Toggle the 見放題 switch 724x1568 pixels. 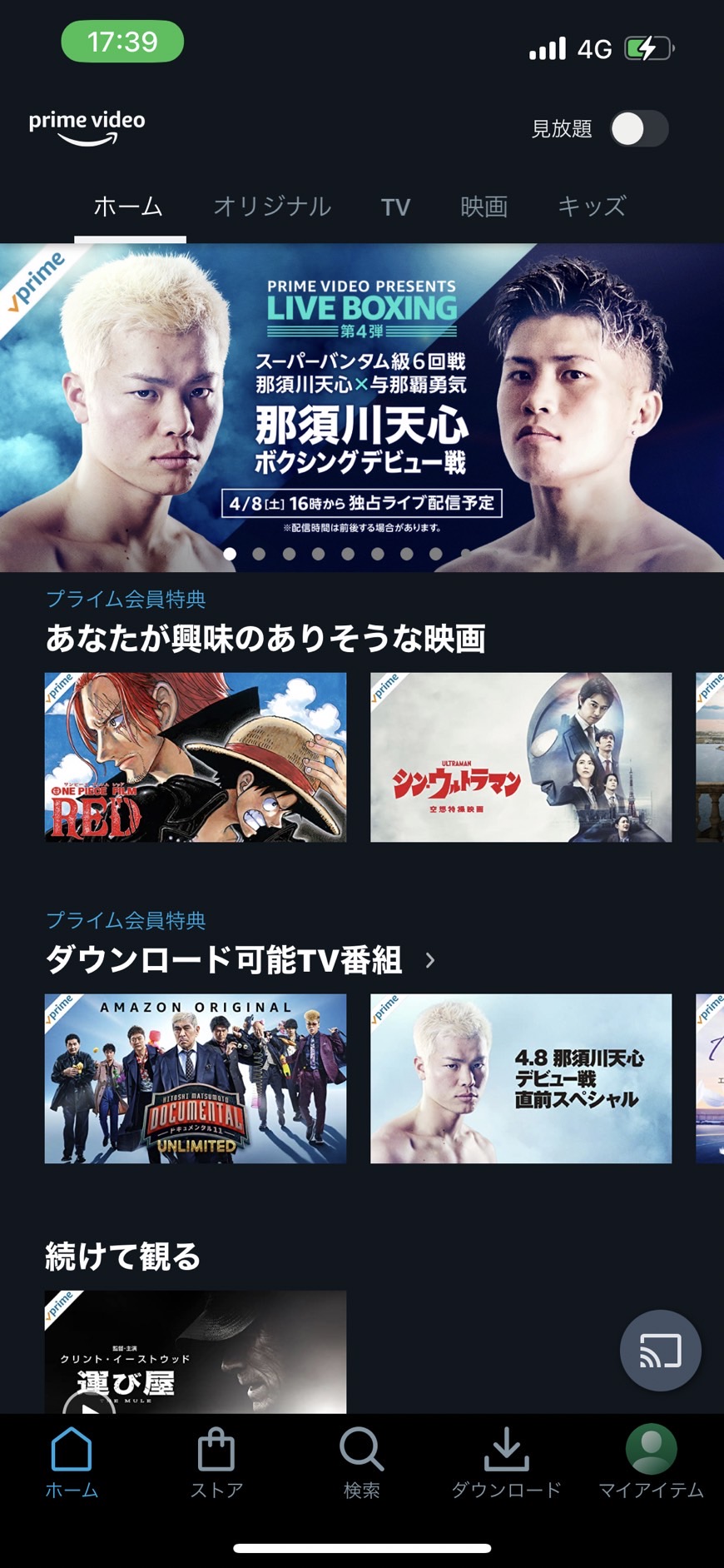coord(638,129)
